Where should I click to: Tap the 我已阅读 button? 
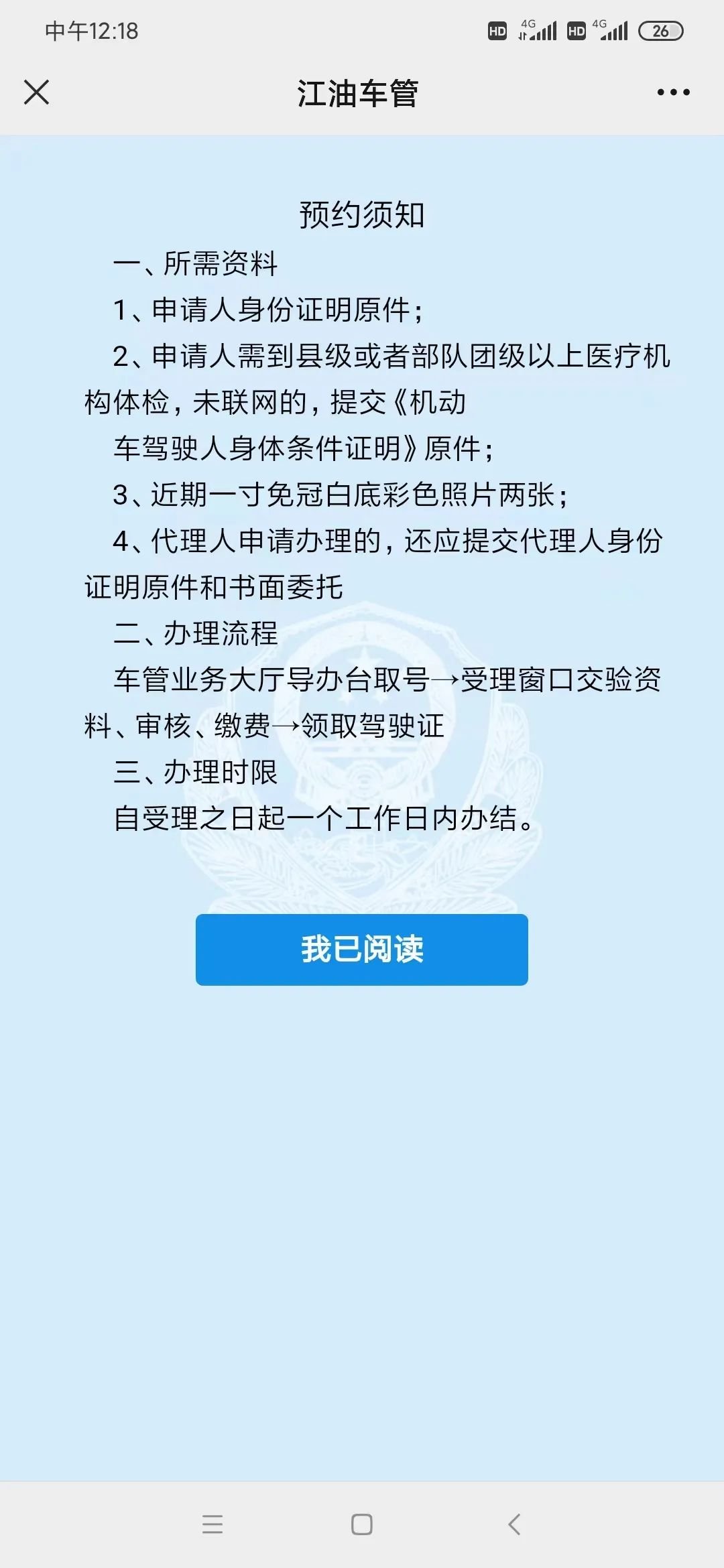point(361,949)
